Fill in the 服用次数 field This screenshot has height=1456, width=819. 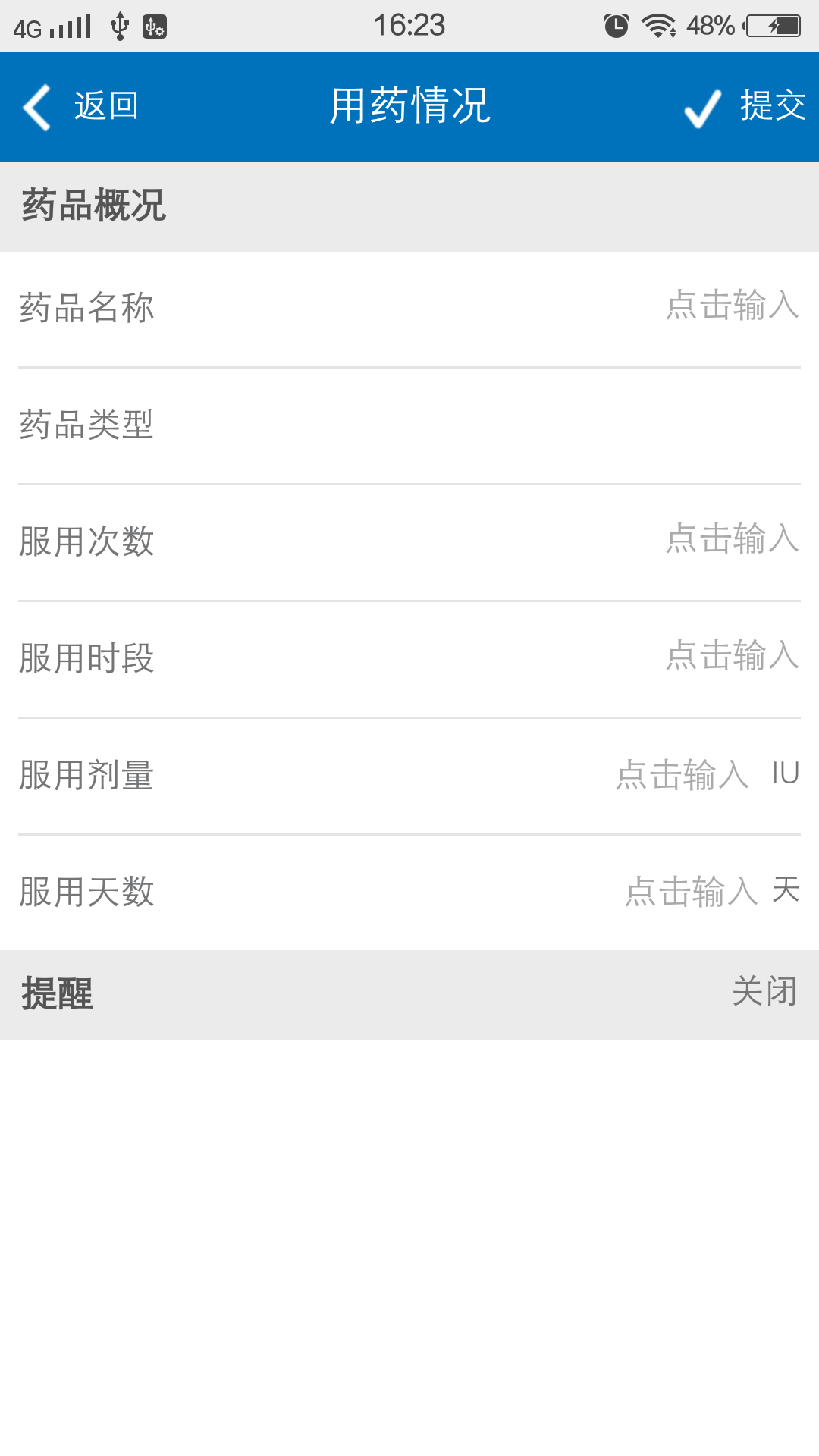click(x=731, y=539)
